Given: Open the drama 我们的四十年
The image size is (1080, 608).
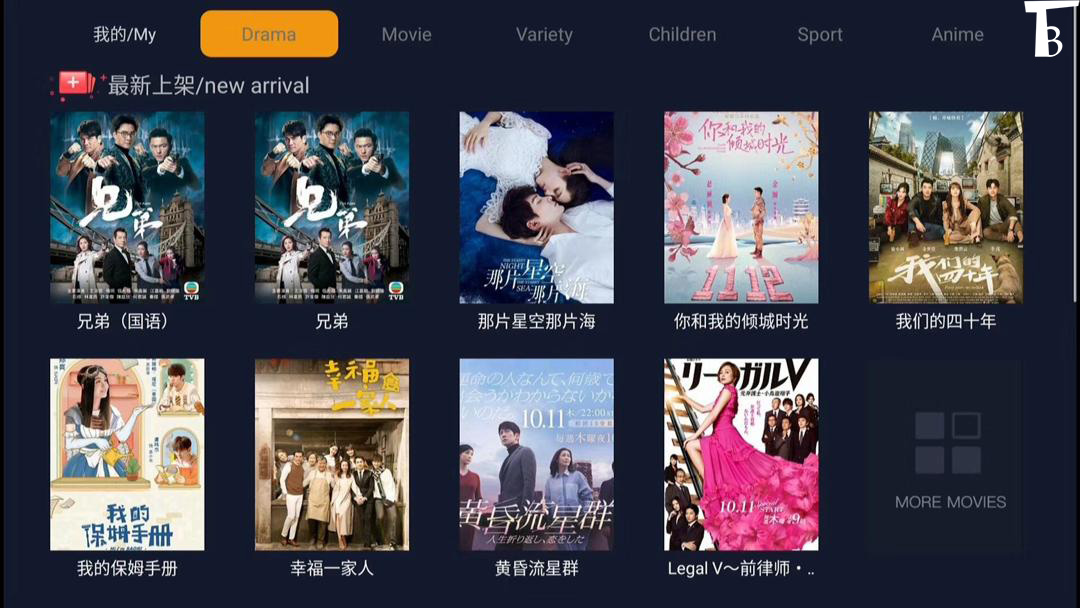Looking at the screenshot, I should [946, 207].
